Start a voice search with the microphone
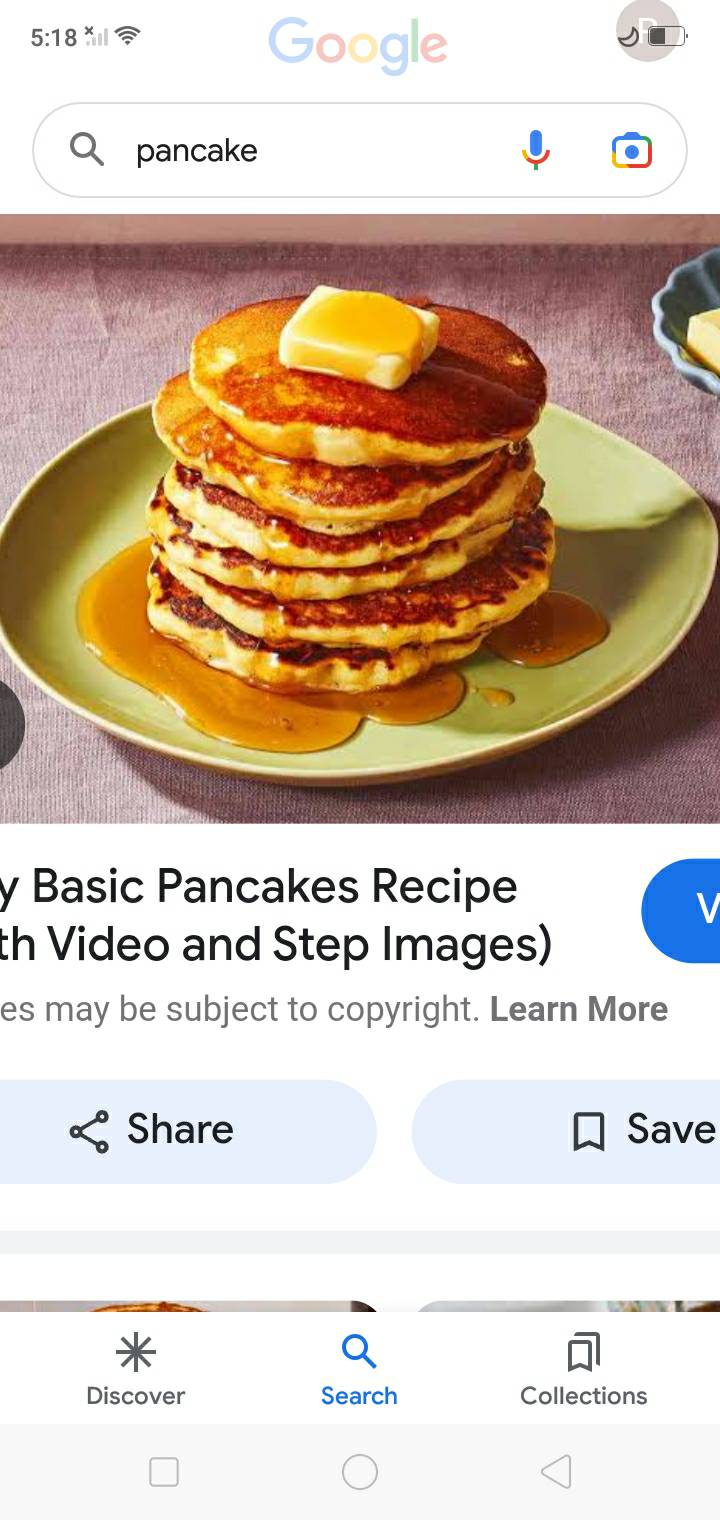The width and height of the screenshot is (720, 1520). coord(536,151)
